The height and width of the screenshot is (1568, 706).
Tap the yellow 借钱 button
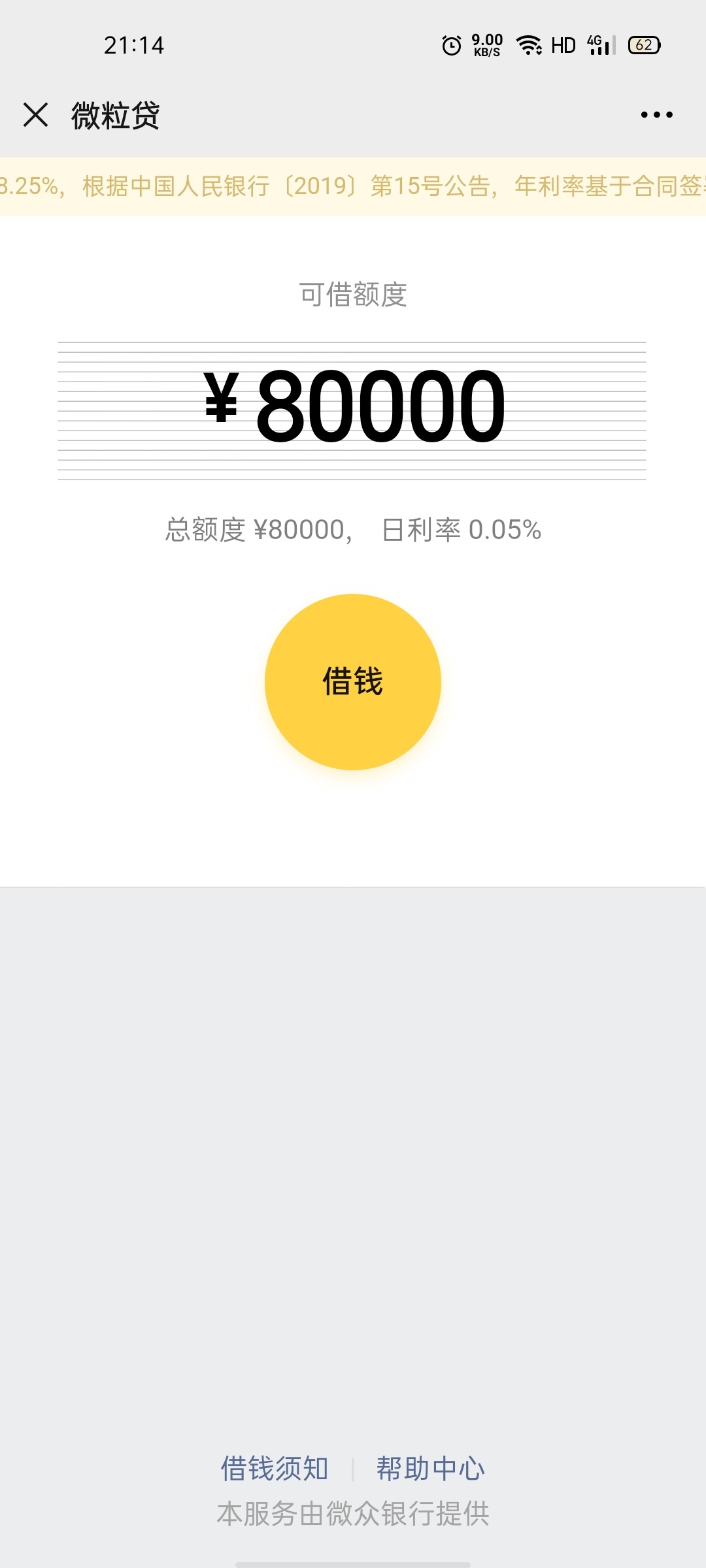[x=353, y=681]
